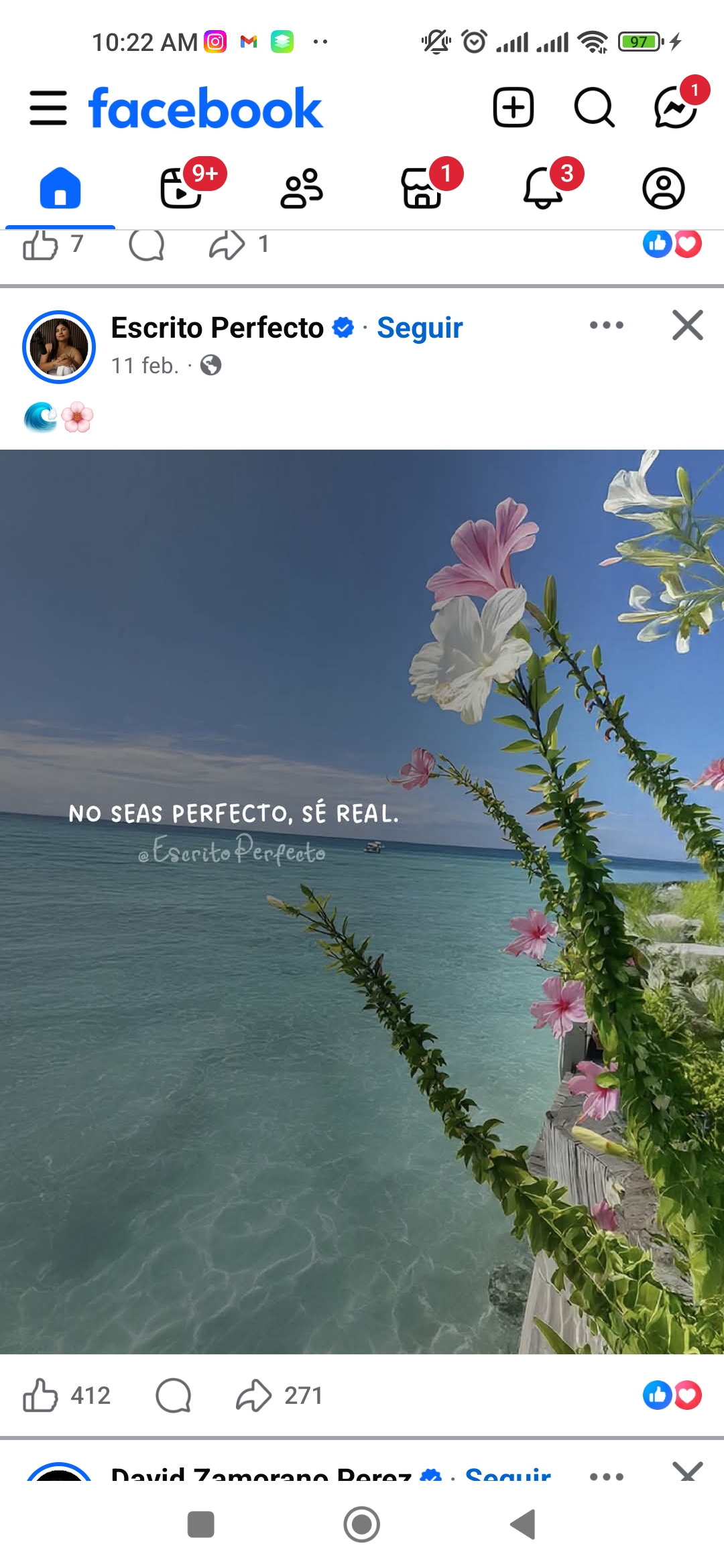This screenshot has width=724, height=1568.
Task: Comment on Escrito Perfecto's post
Action: (x=174, y=1395)
